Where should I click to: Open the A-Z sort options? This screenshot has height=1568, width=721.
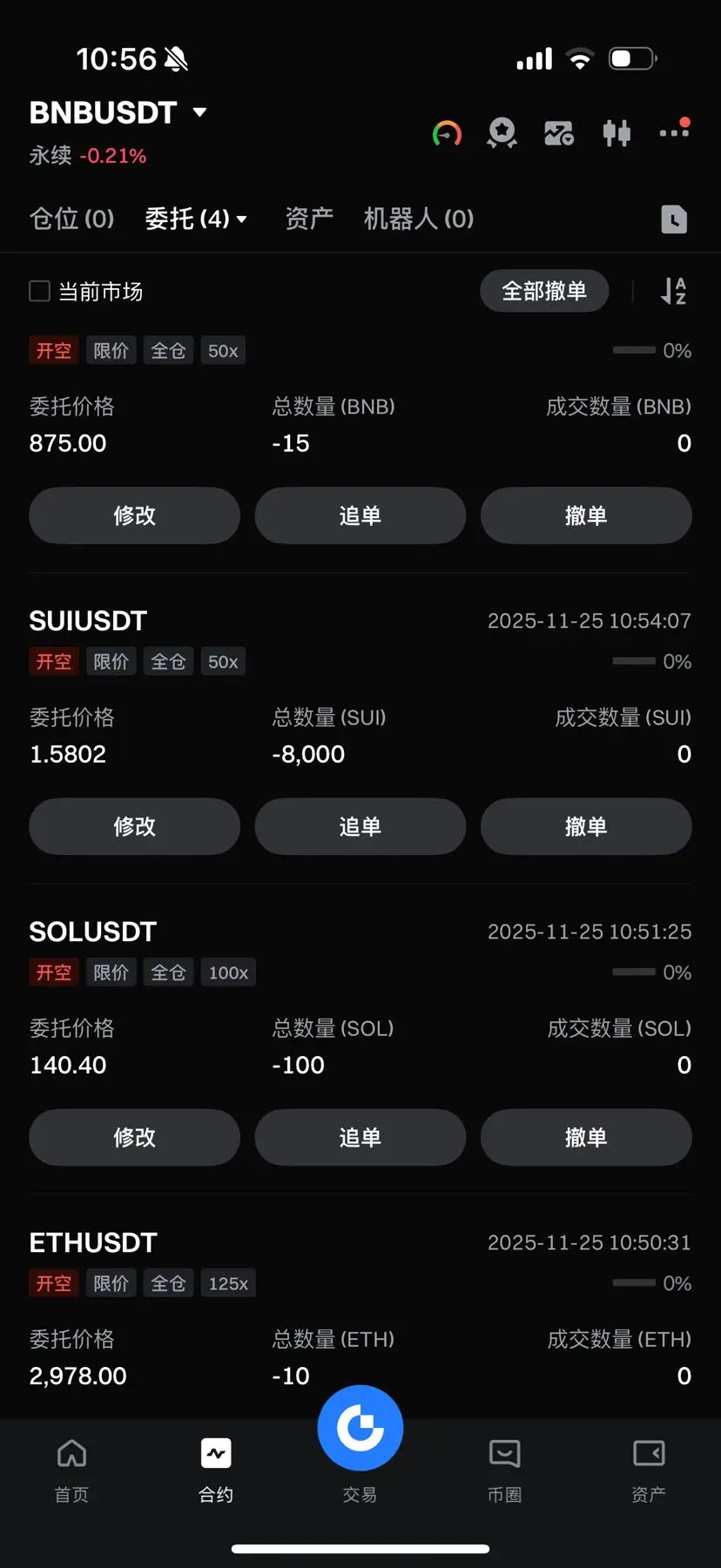[673, 291]
